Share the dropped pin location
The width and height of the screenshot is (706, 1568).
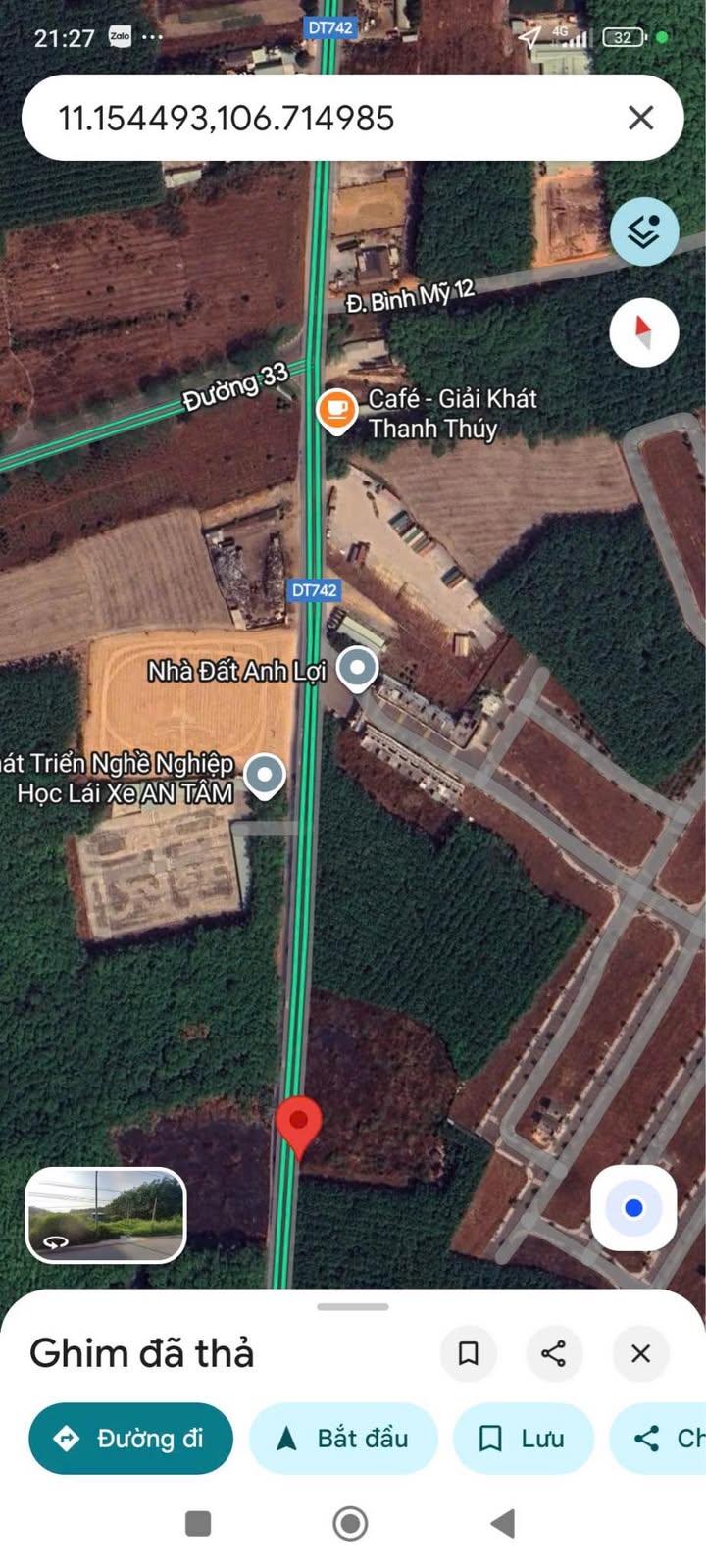coord(554,1353)
